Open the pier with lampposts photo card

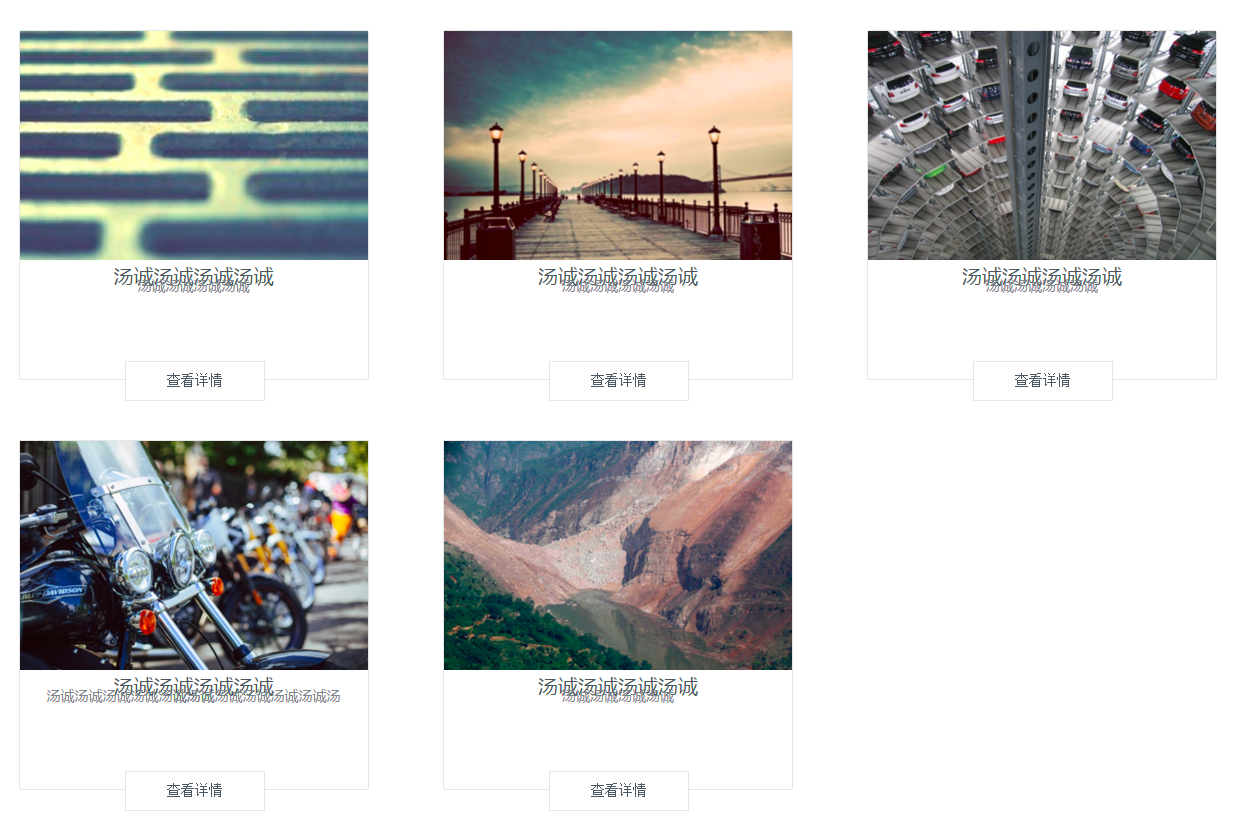click(x=618, y=146)
